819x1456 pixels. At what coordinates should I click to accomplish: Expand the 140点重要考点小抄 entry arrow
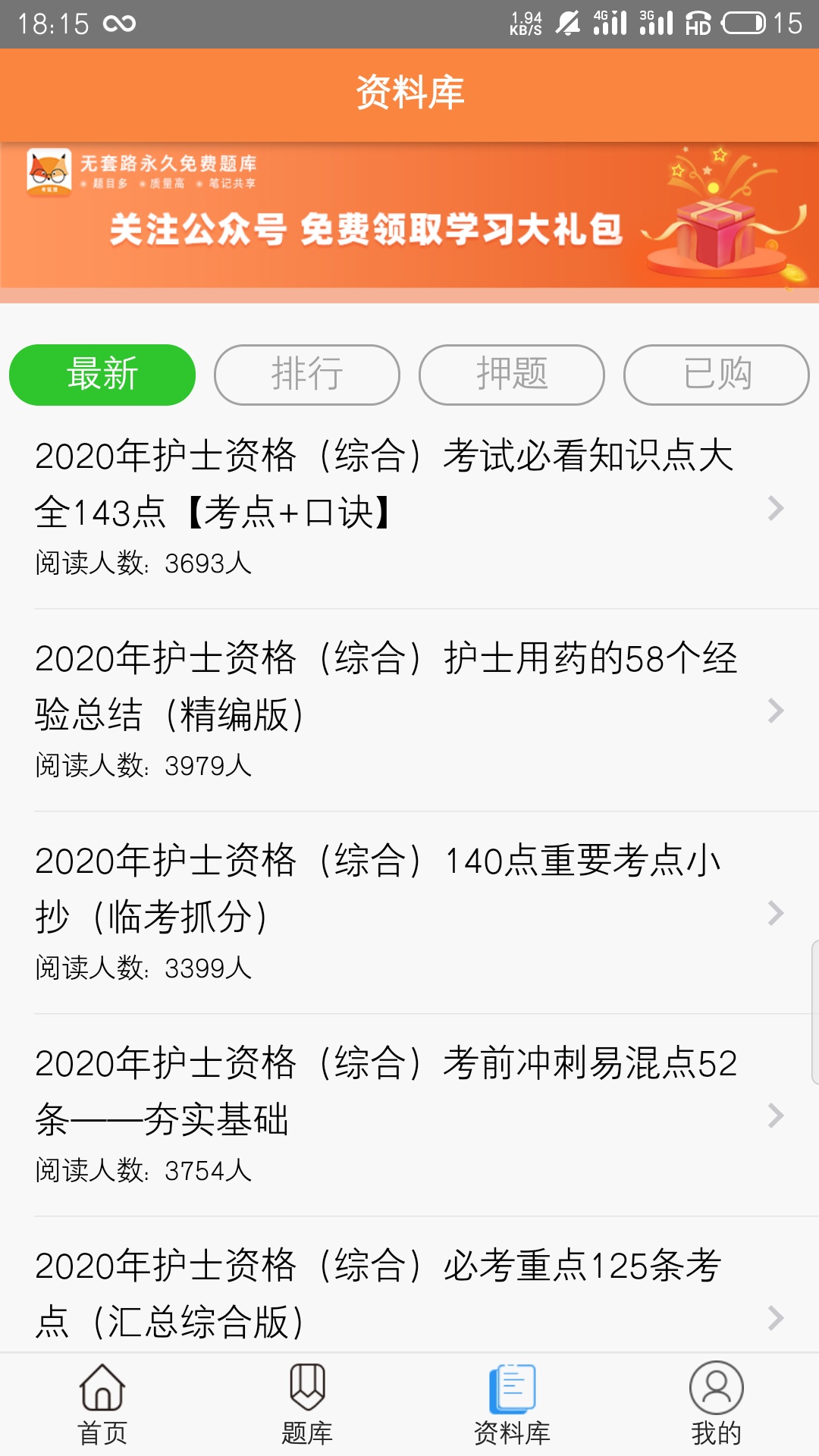(773, 914)
